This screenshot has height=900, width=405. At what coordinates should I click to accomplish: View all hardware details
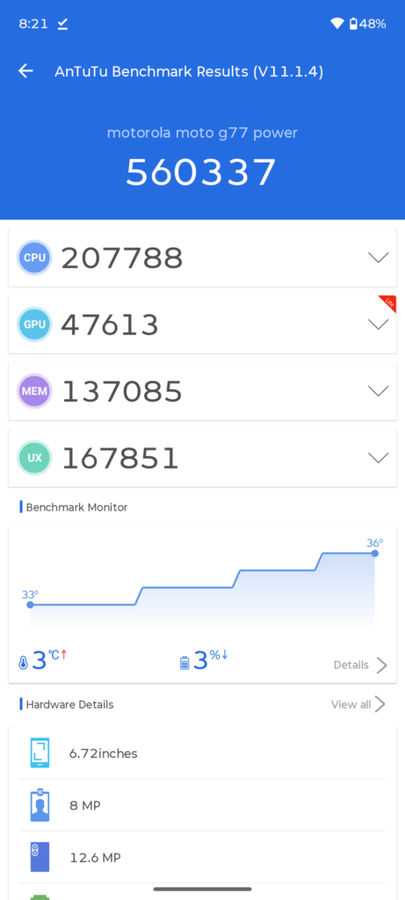click(358, 704)
